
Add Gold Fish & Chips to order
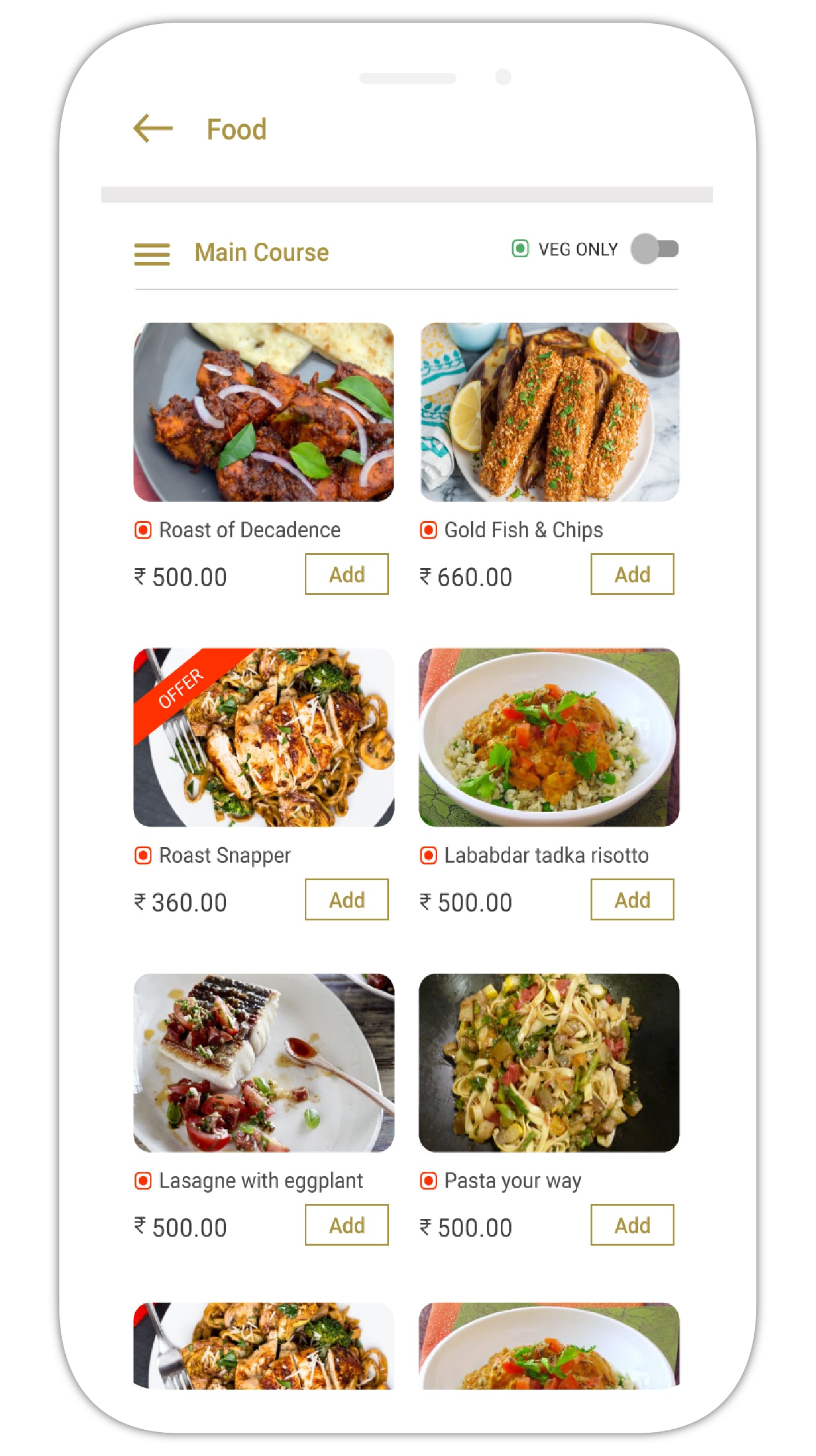pyautogui.click(x=632, y=575)
